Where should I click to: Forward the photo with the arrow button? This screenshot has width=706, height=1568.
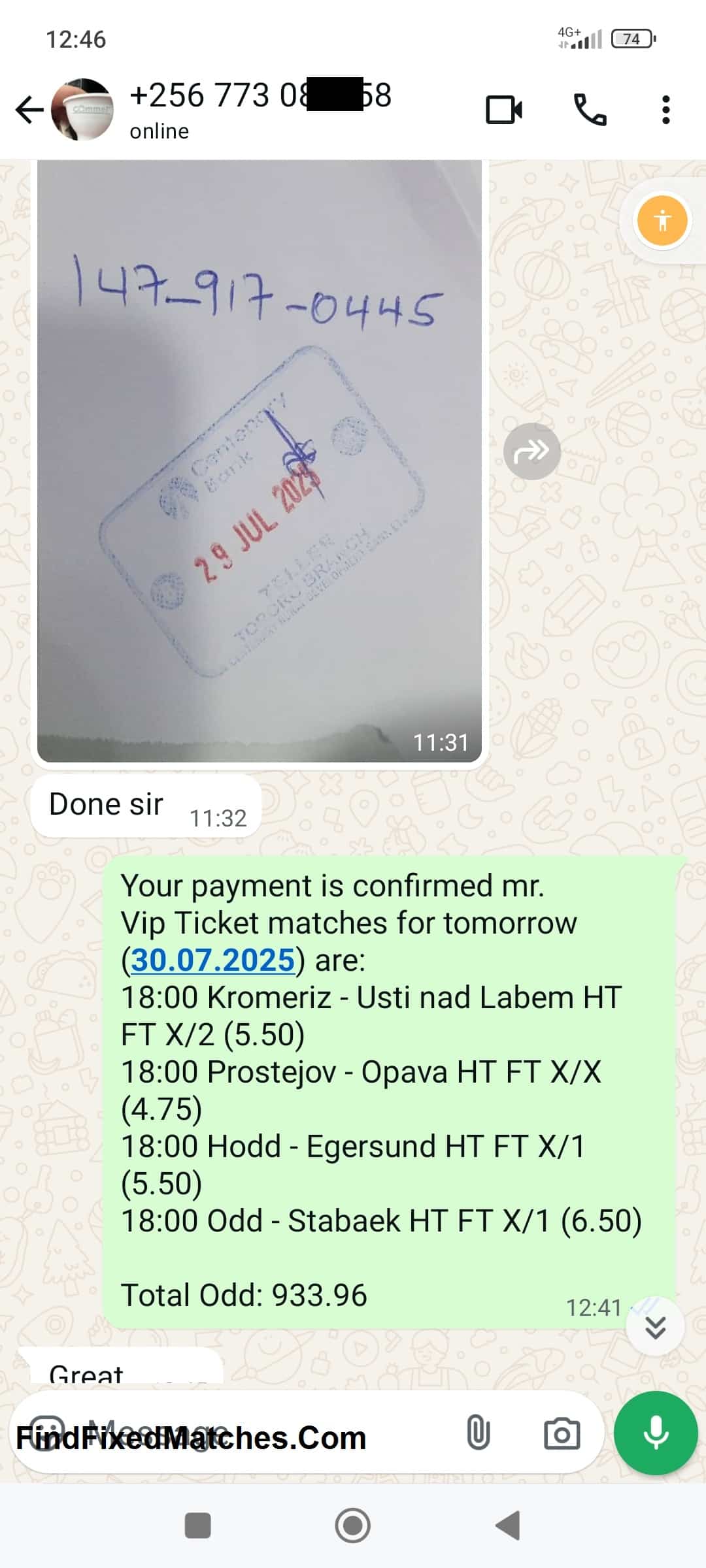[531, 451]
